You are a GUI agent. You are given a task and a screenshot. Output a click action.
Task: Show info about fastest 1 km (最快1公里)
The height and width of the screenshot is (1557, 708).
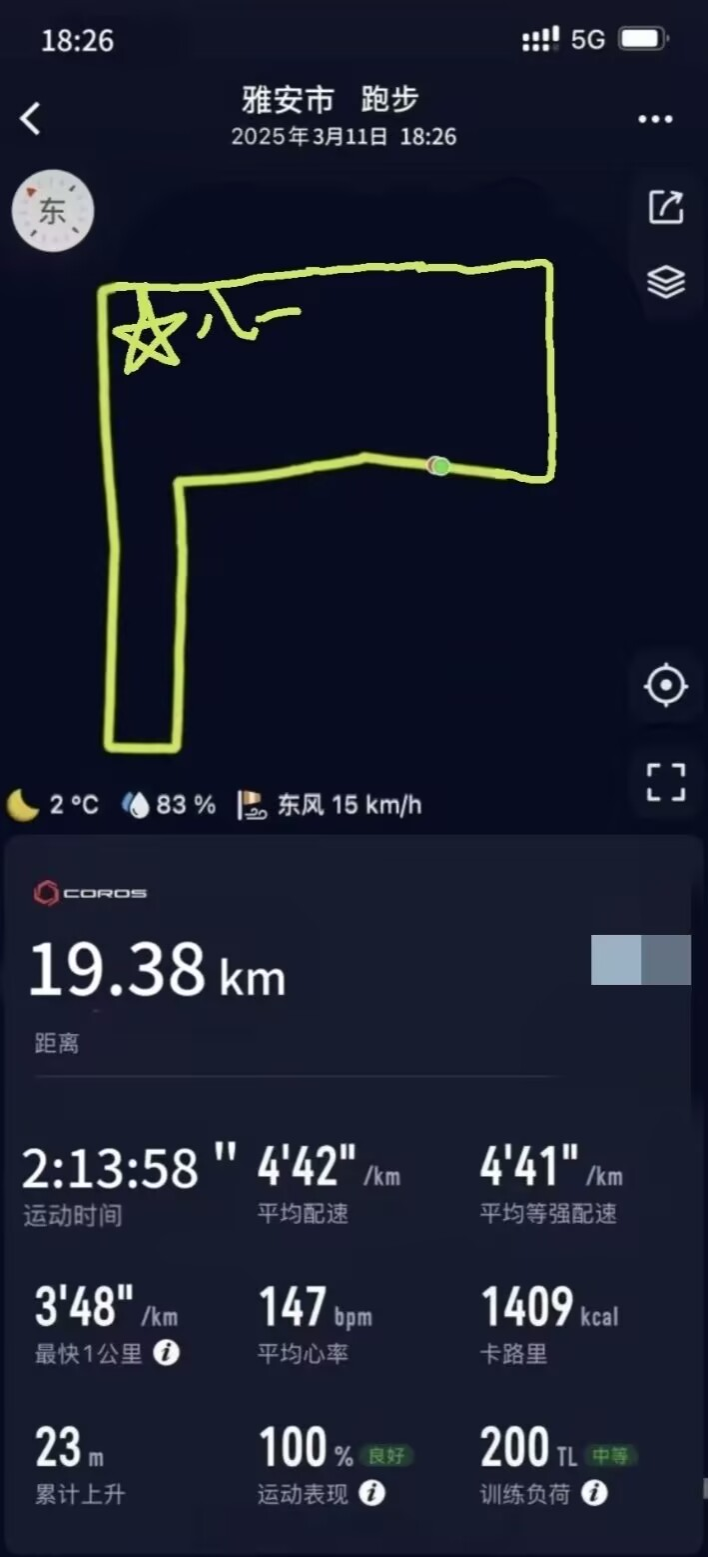167,1354
